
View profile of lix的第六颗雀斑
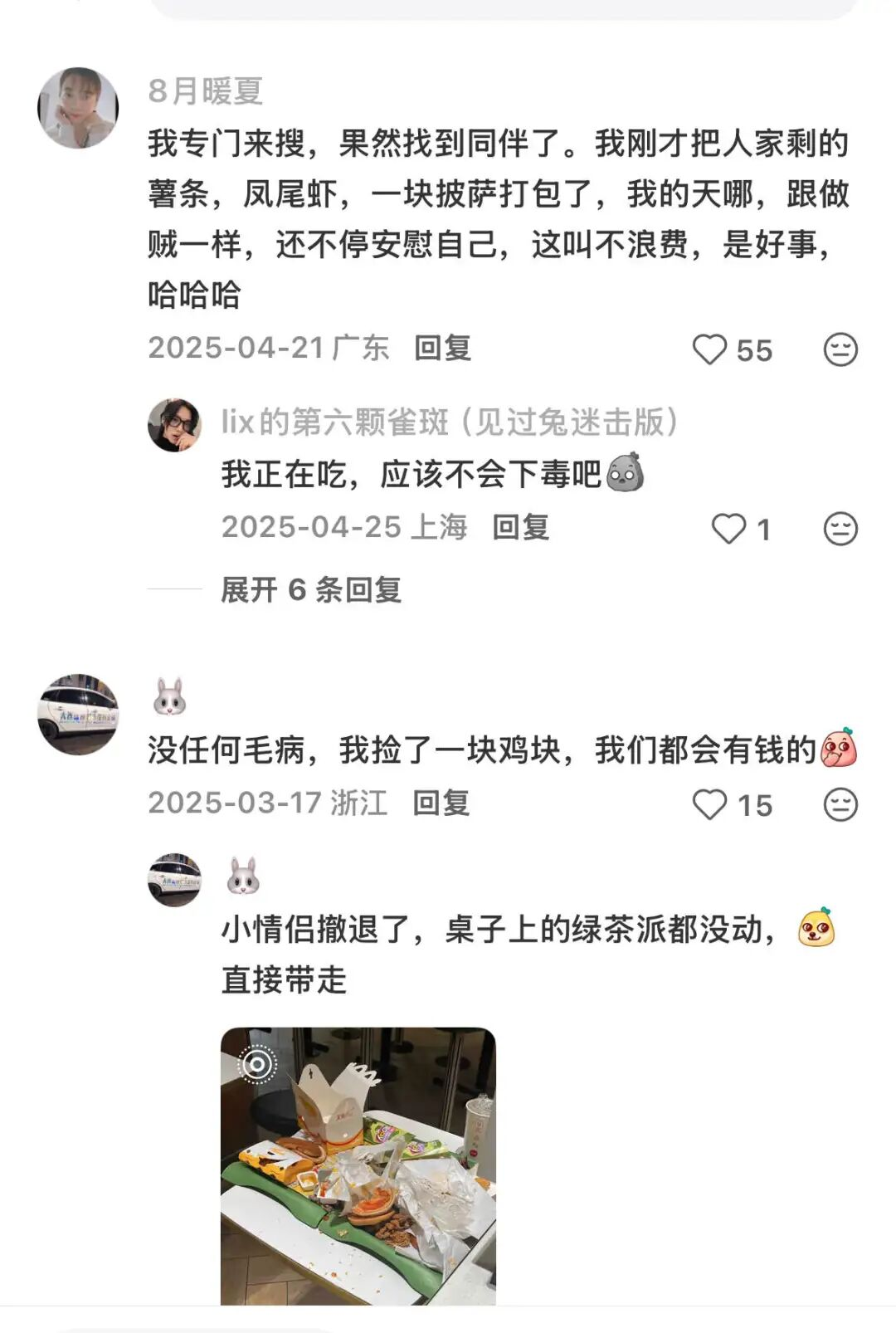point(174,425)
